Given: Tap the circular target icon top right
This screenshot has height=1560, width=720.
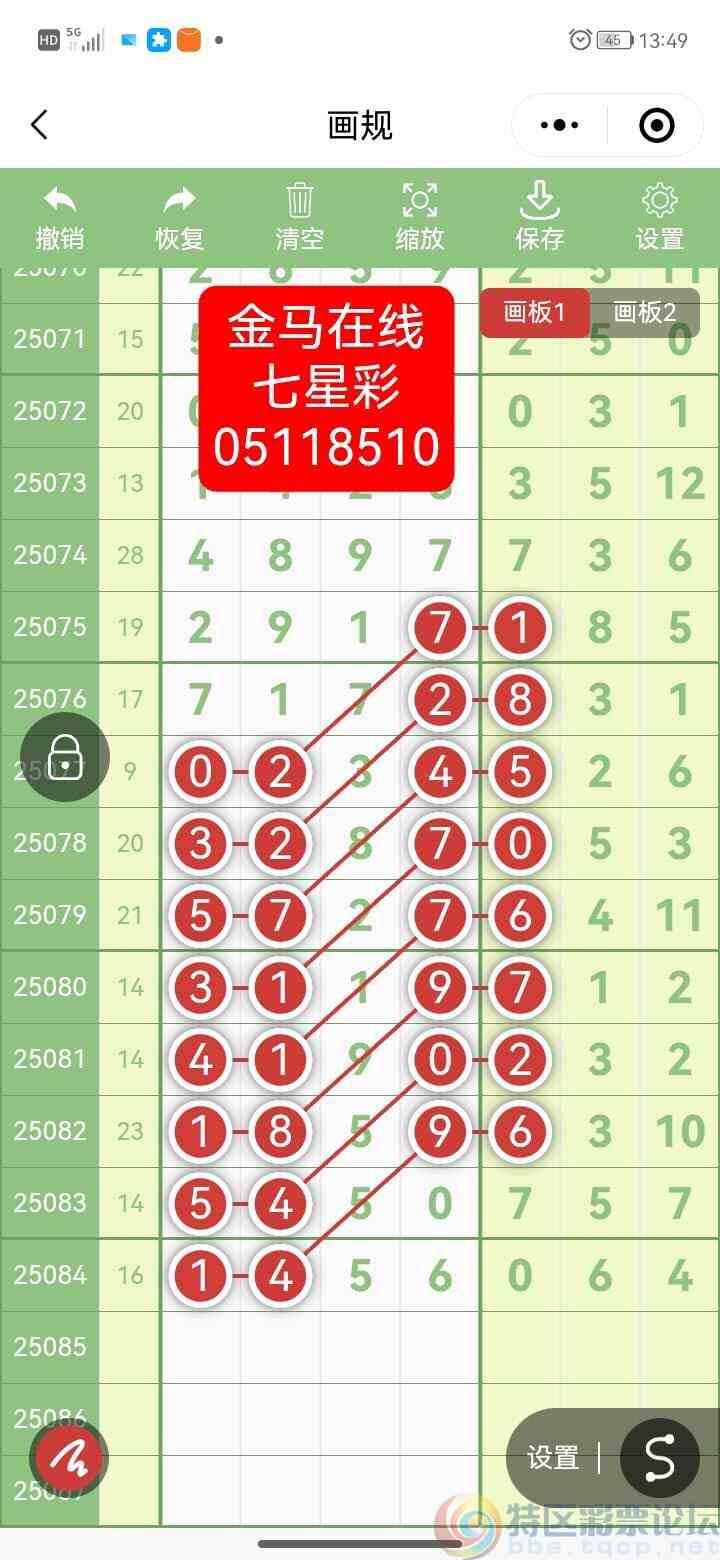Looking at the screenshot, I should (x=657, y=124).
